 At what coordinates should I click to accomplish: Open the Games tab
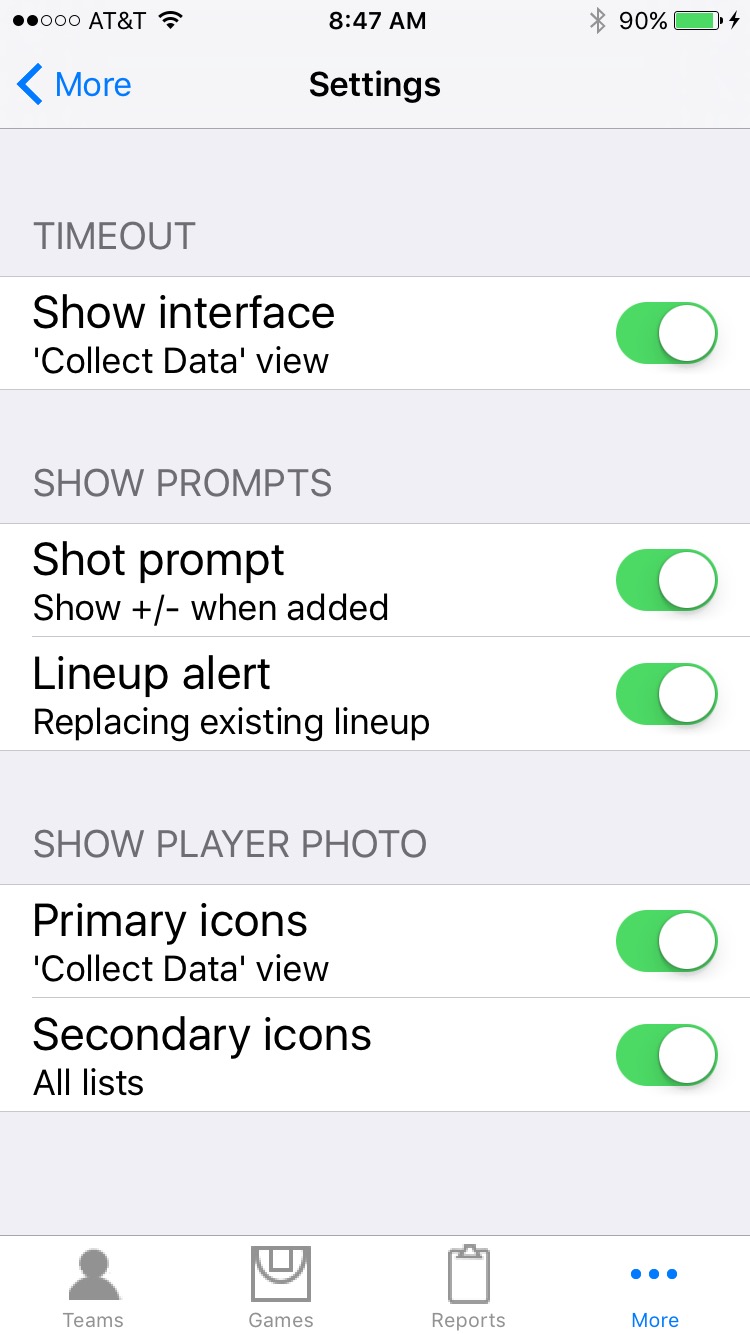tap(281, 1288)
